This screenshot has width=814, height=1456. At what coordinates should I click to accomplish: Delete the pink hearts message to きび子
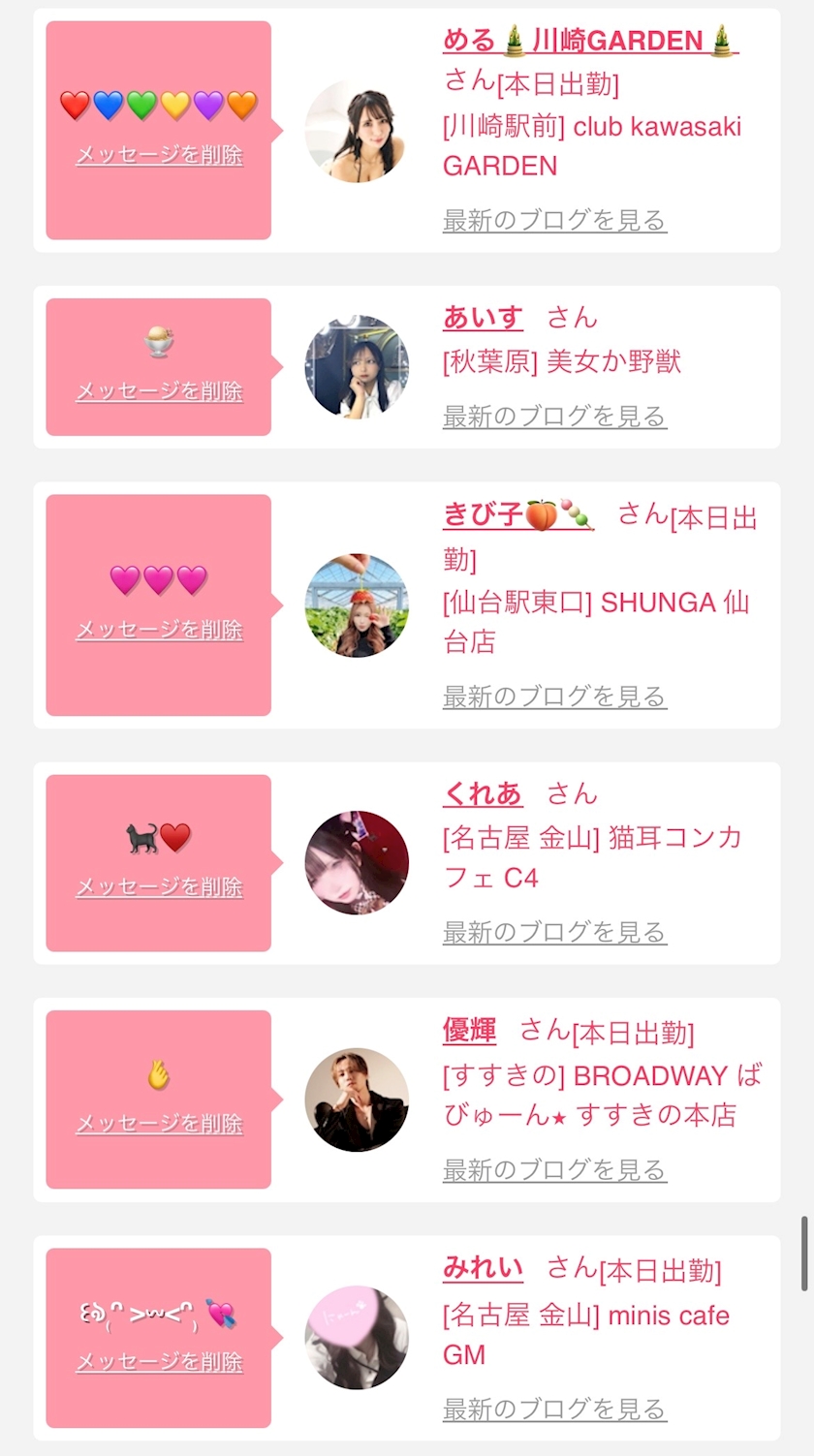[x=159, y=630]
